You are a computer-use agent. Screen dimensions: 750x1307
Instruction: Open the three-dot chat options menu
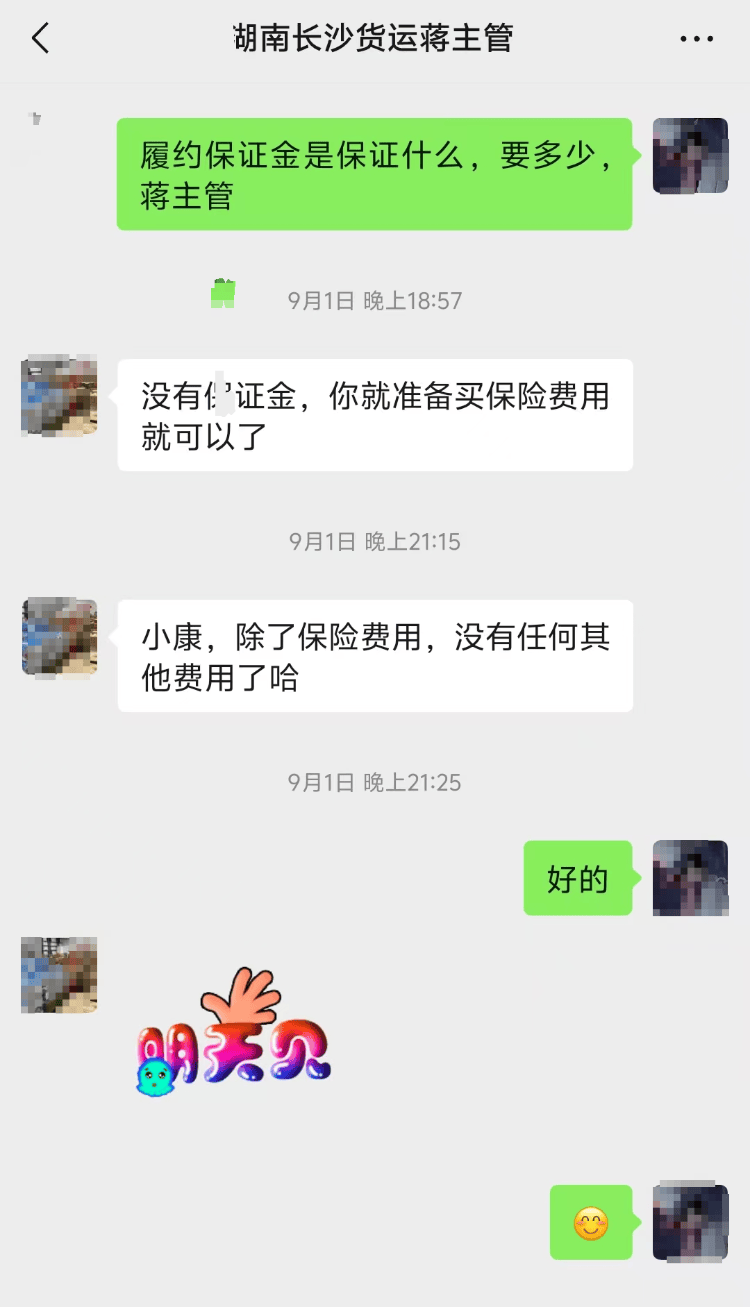(695, 37)
